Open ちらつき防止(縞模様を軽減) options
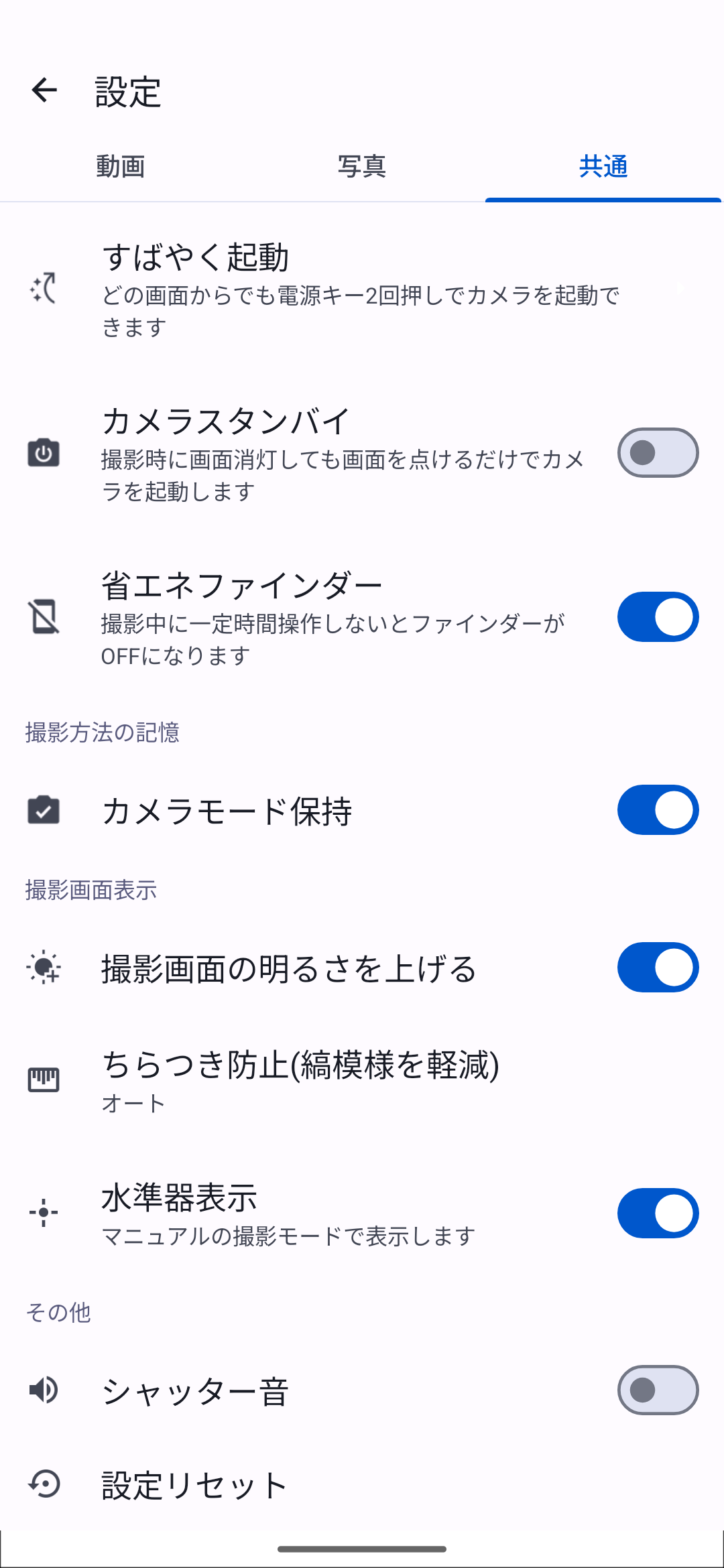Screen dimensions: 724x1568 [x=362, y=1080]
